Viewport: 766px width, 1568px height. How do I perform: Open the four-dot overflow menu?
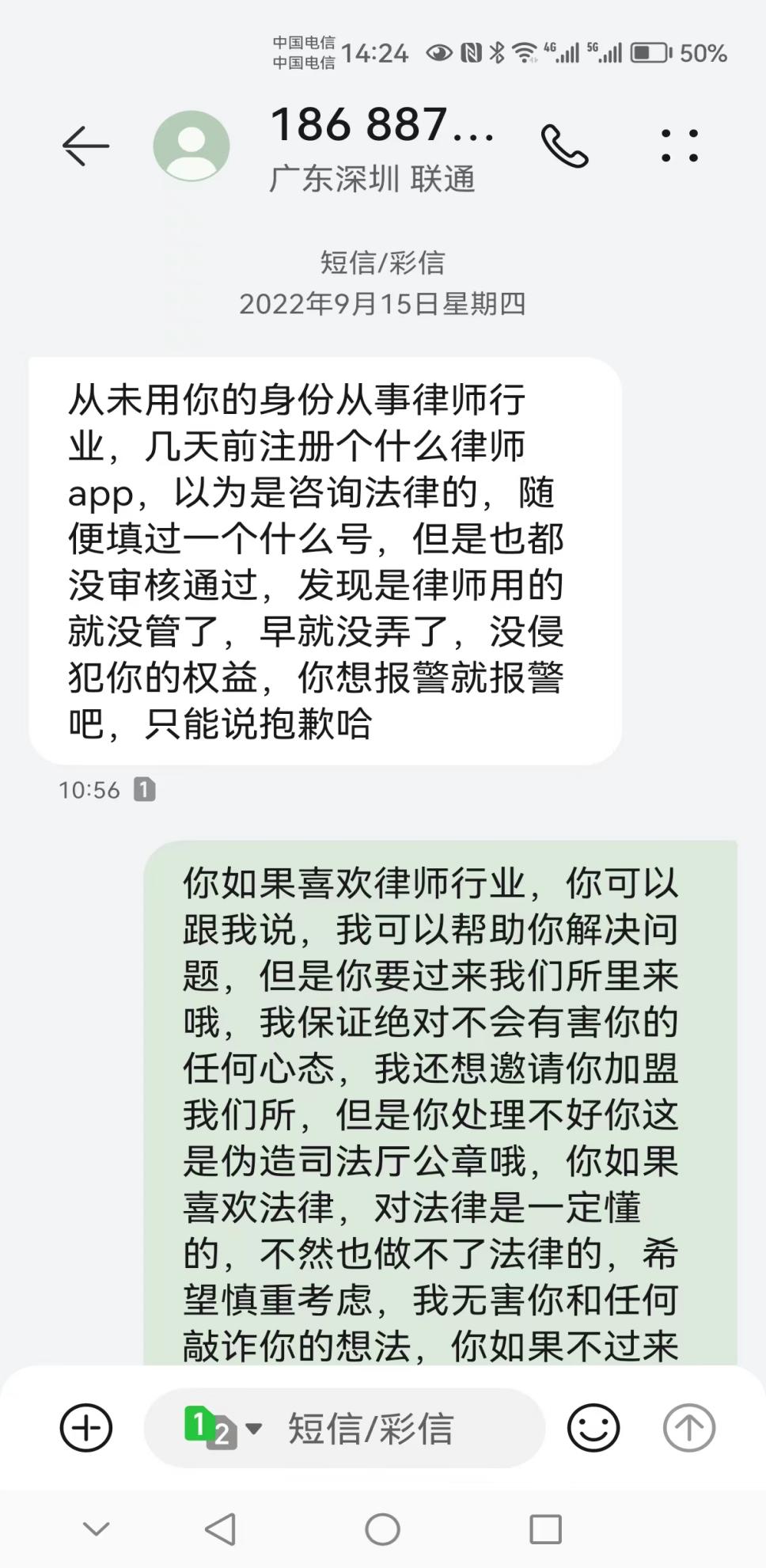click(x=680, y=146)
